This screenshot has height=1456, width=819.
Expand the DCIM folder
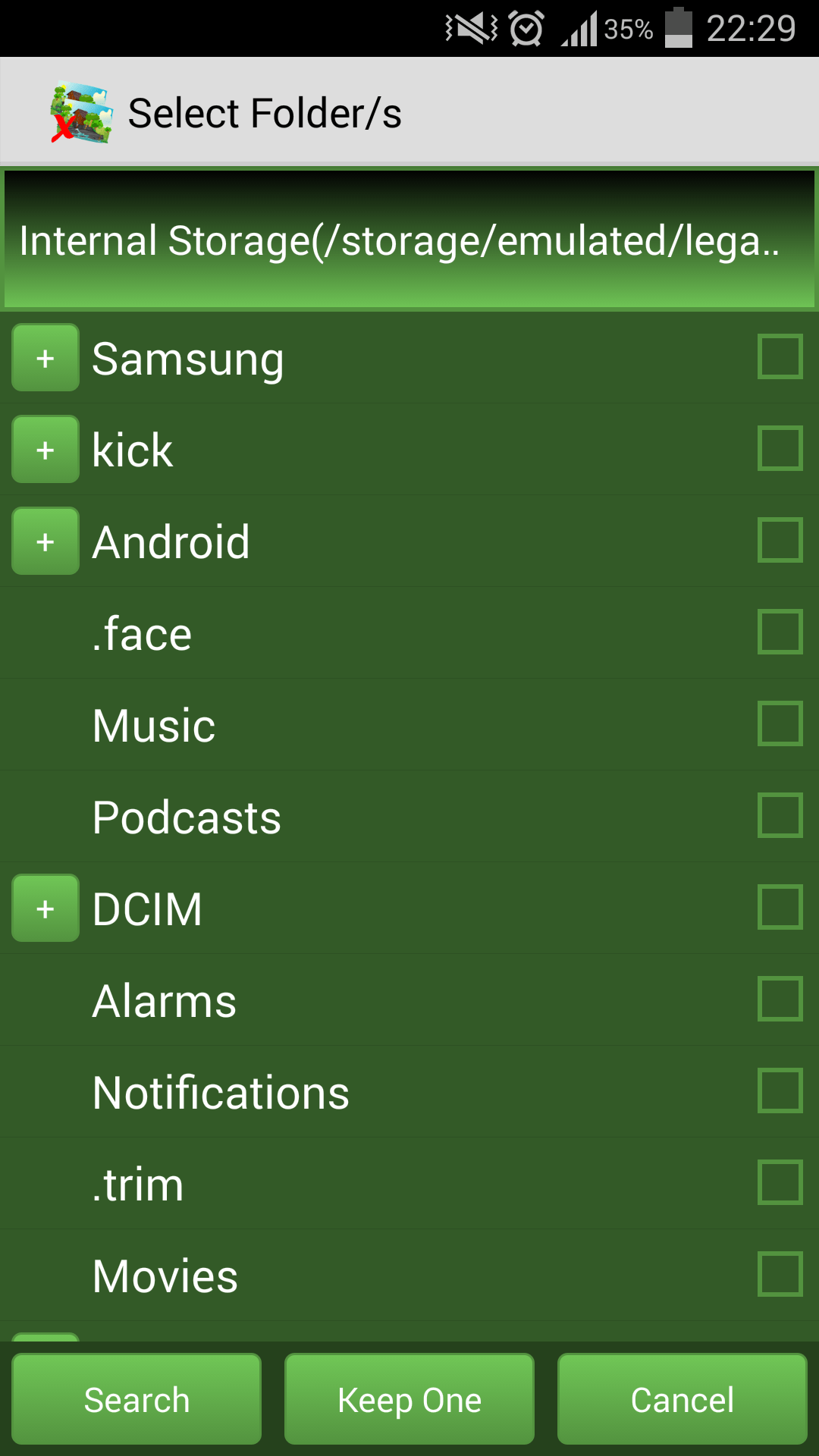coord(45,908)
